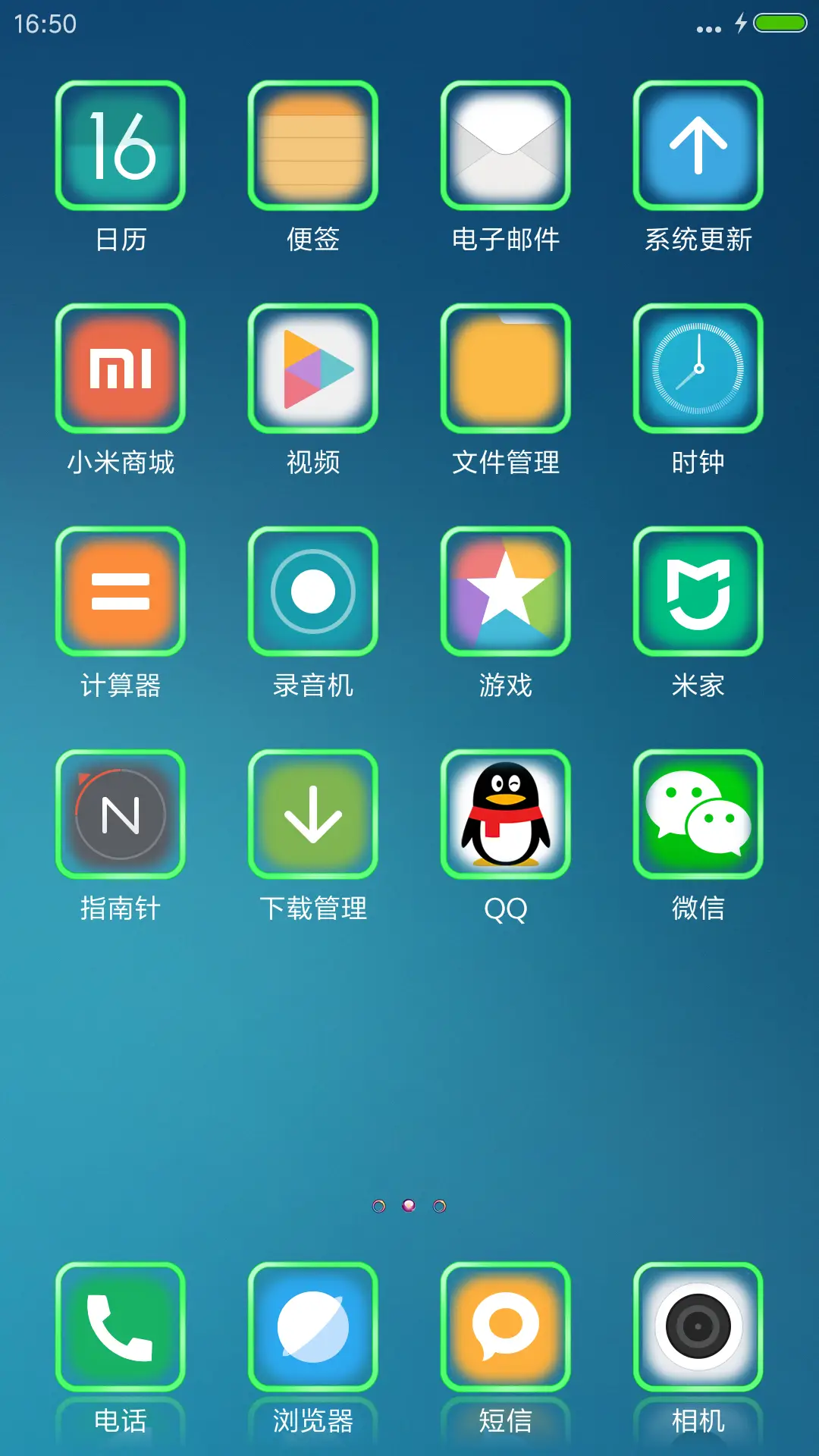Open the Clock (时钟) app
Viewport: 819px width, 1456px height.
point(697,369)
